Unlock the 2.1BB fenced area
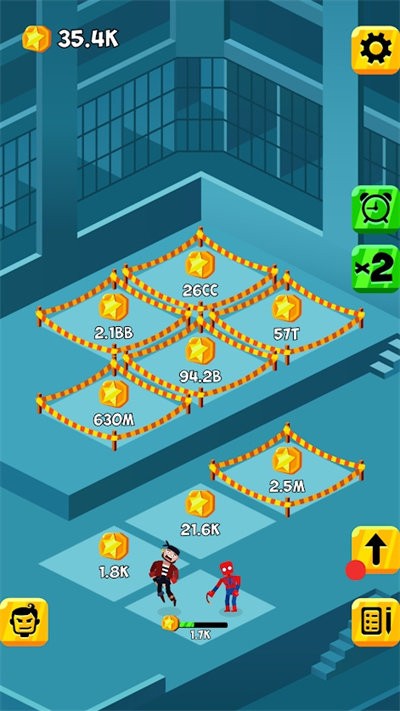 pos(114,317)
